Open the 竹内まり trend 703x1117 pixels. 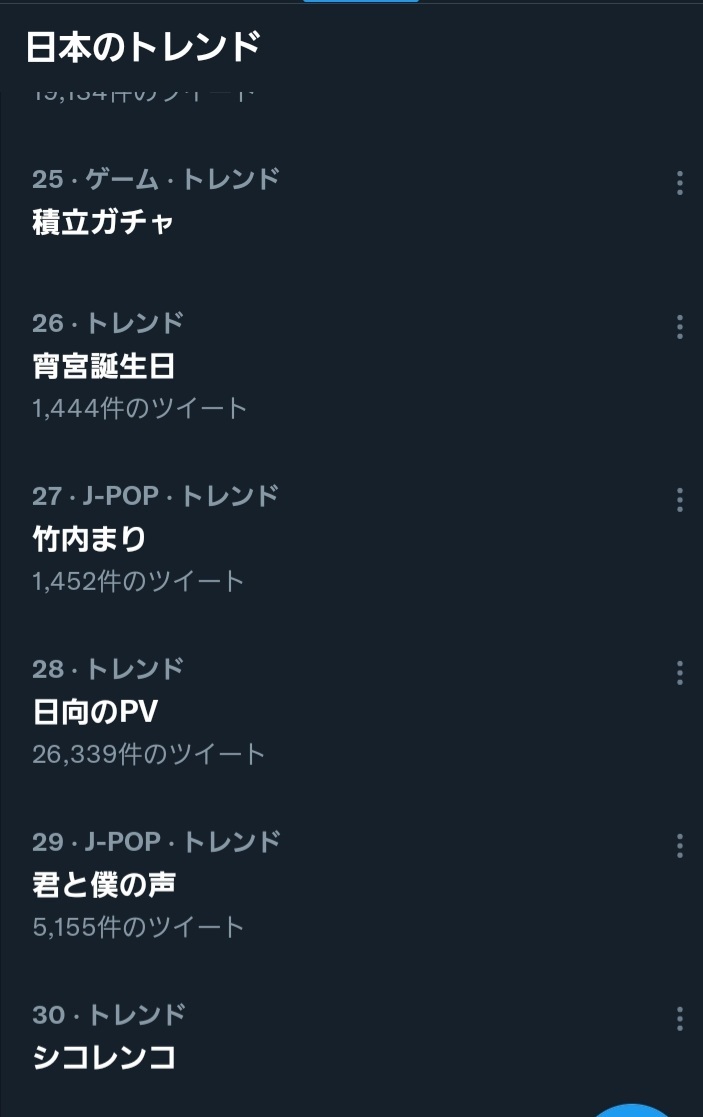[x=89, y=539]
